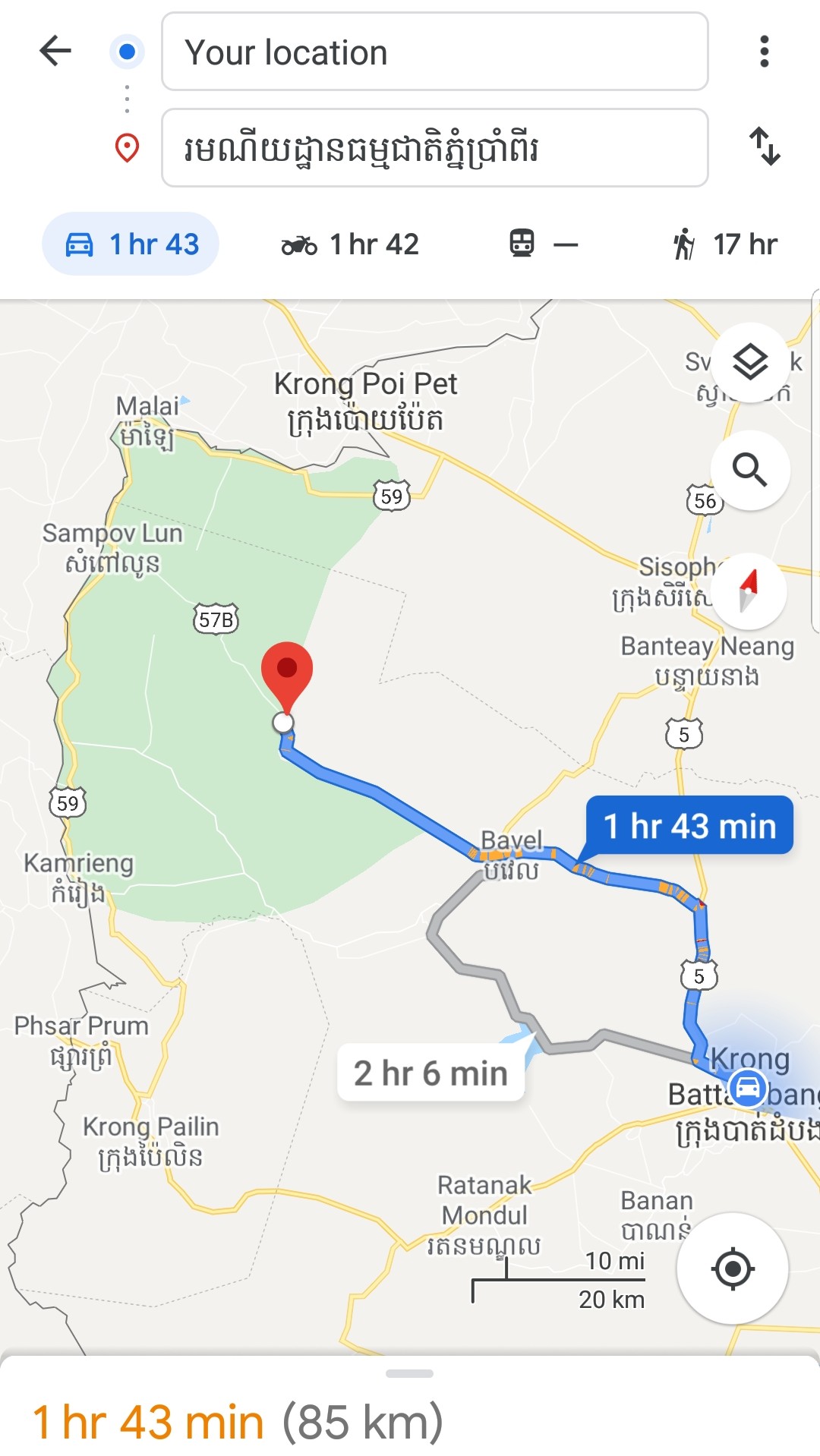Image resolution: width=820 pixels, height=1456 pixels.
Task: Select the alternate 2 hr 6 min route
Action: [430, 1073]
